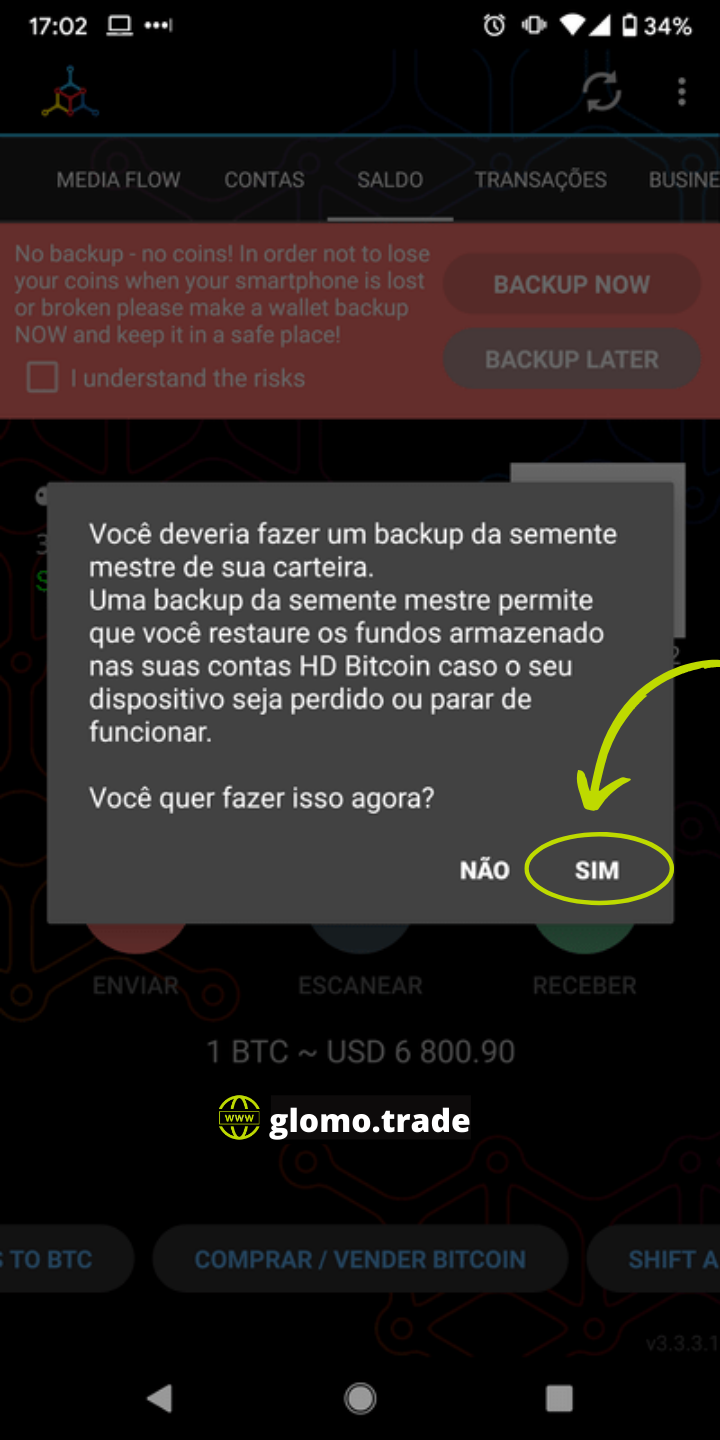Select the SALDO tab

(390, 180)
